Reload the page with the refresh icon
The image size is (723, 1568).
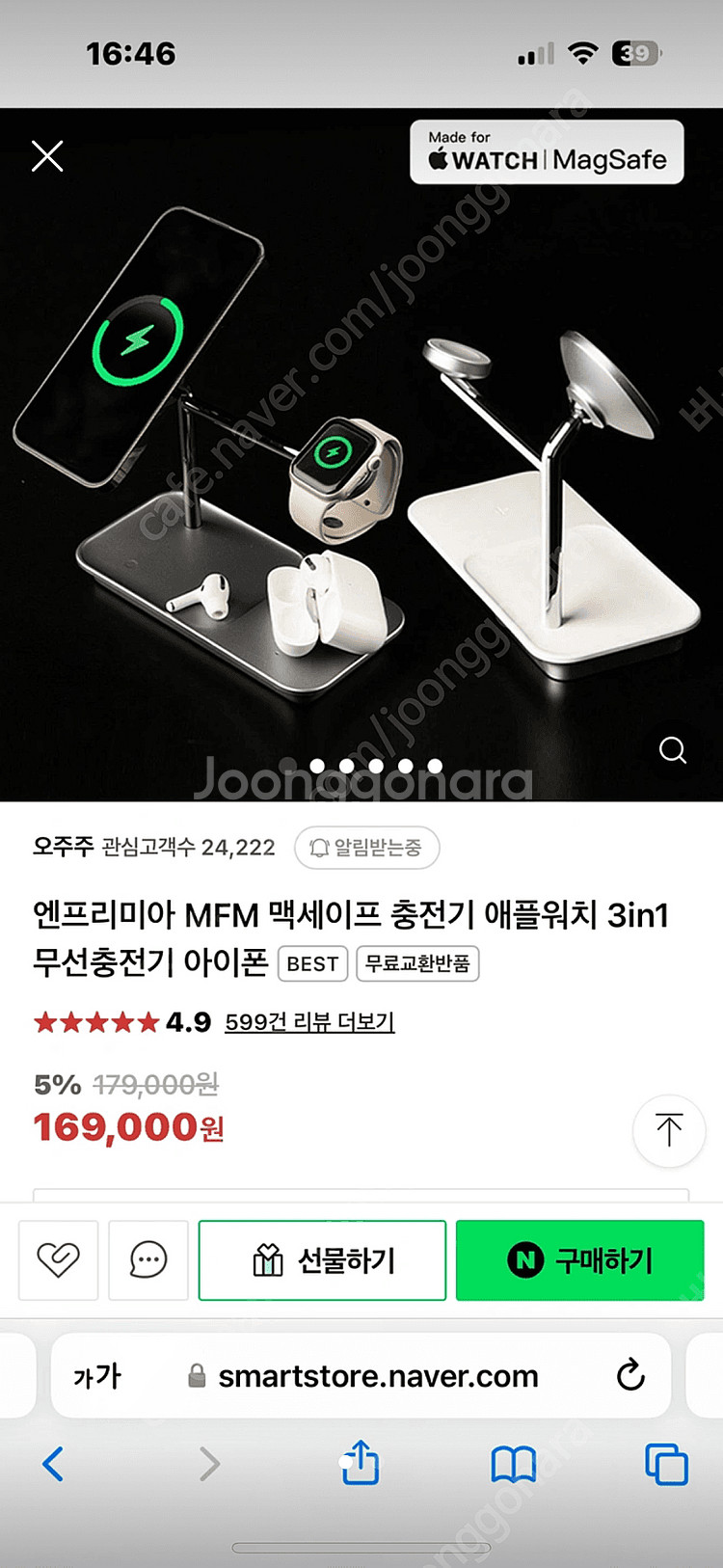[x=630, y=1375]
